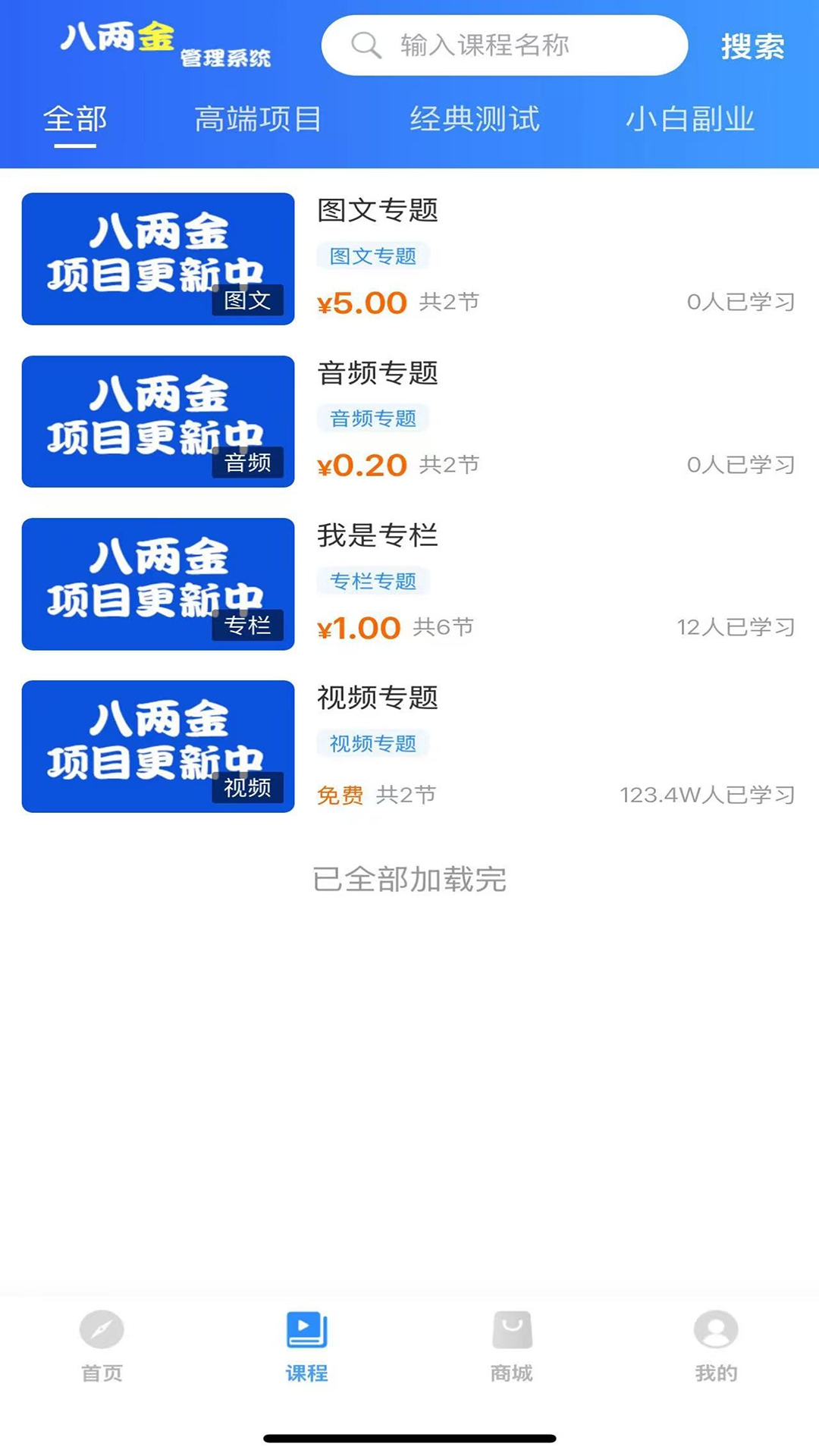819x1456 pixels.
Task: Click the 专栏专题 category tag
Action: pyautogui.click(x=373, y=581)
